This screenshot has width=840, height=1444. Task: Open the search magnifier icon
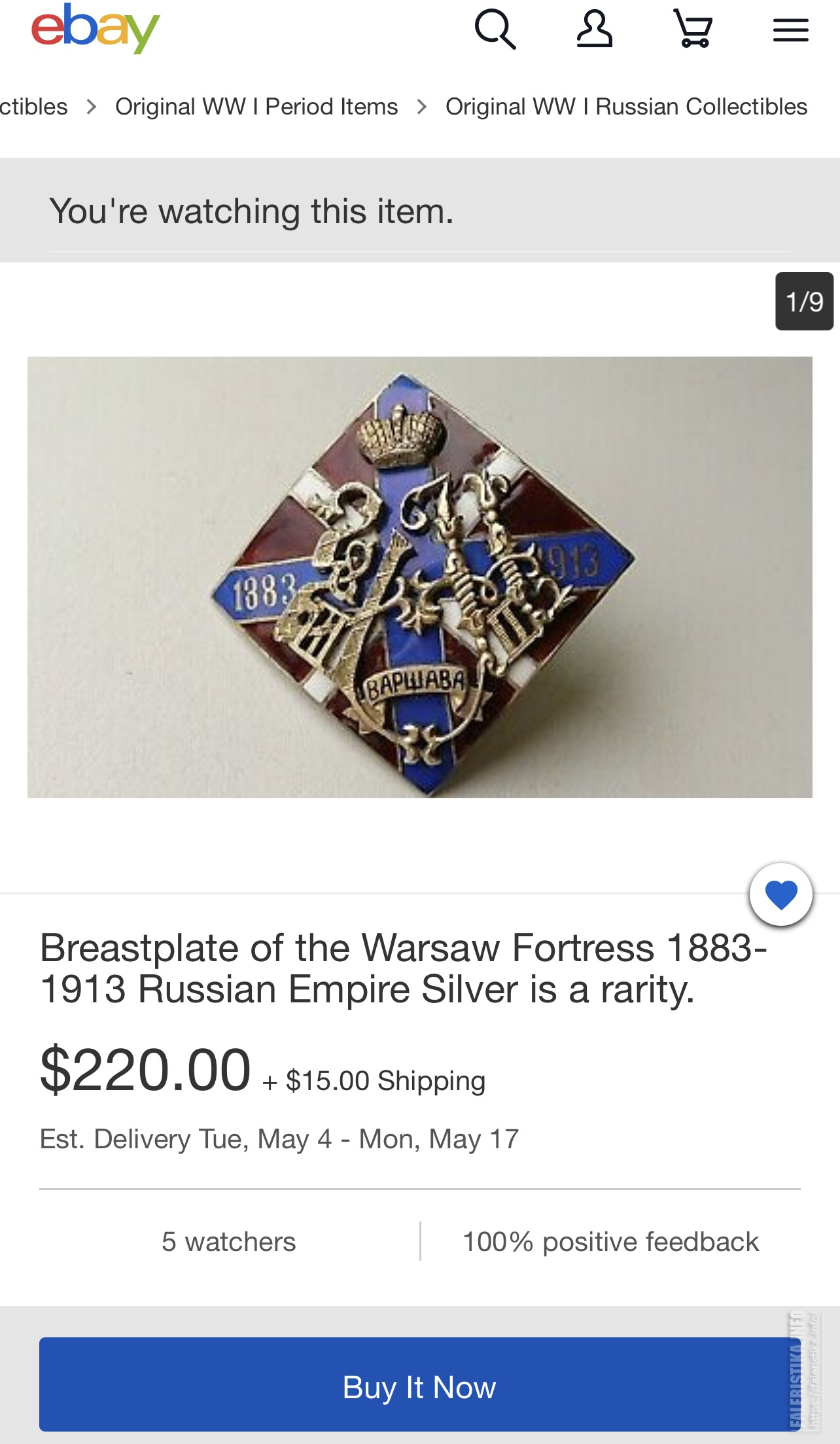click(x=495, y=29)
